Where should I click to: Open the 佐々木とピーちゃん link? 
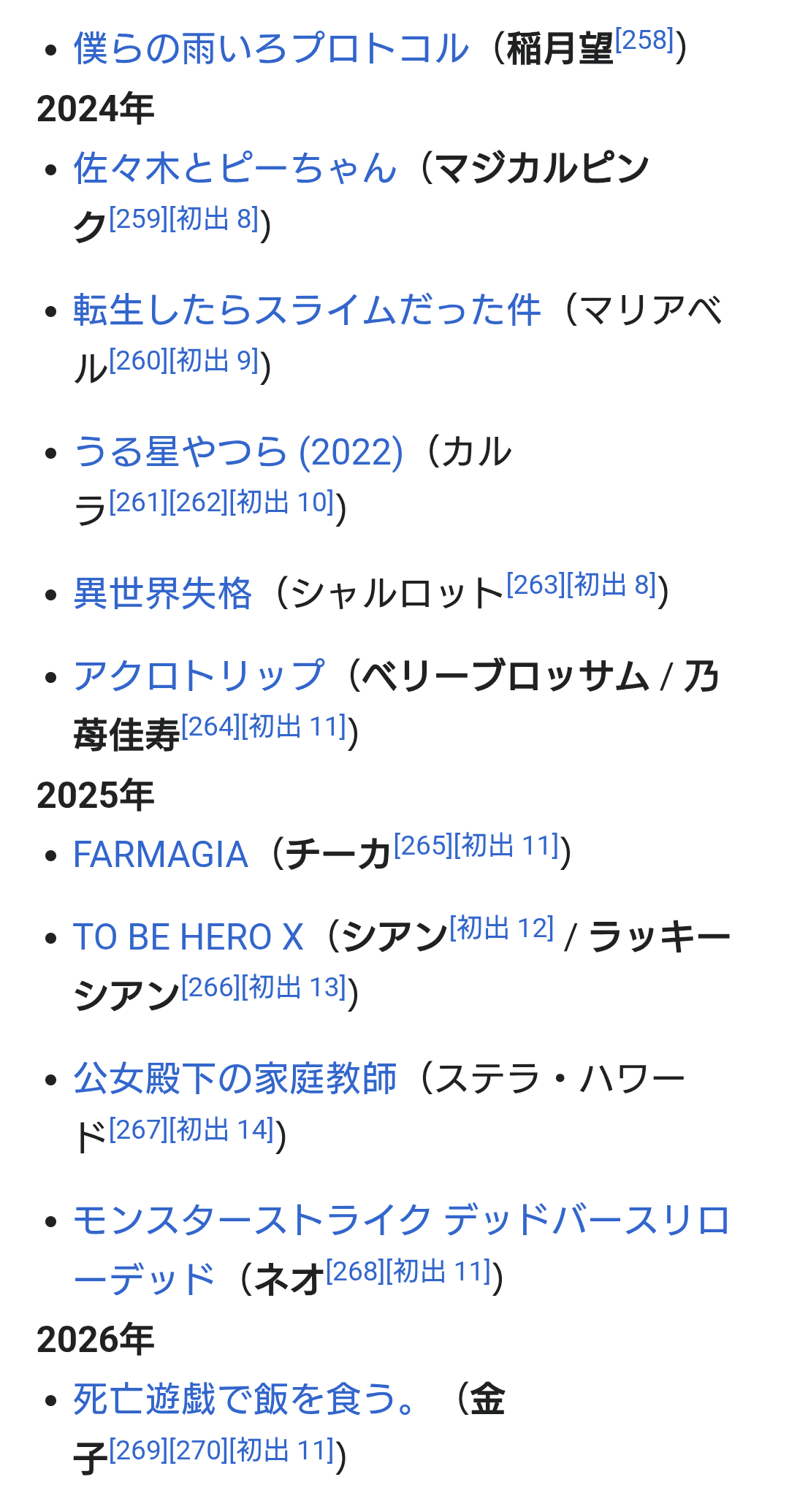235,168
